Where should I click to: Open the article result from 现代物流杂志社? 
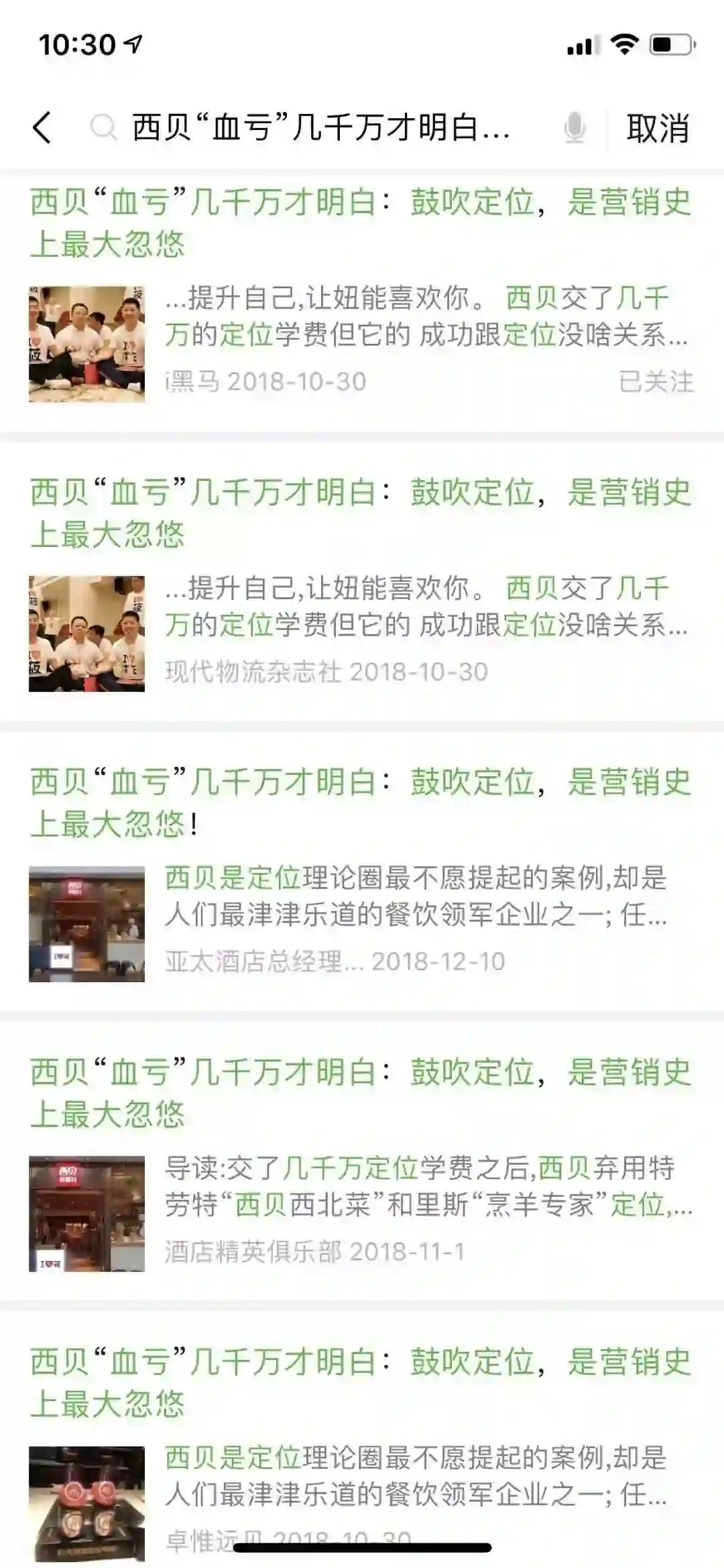click(x=361, y=514)
